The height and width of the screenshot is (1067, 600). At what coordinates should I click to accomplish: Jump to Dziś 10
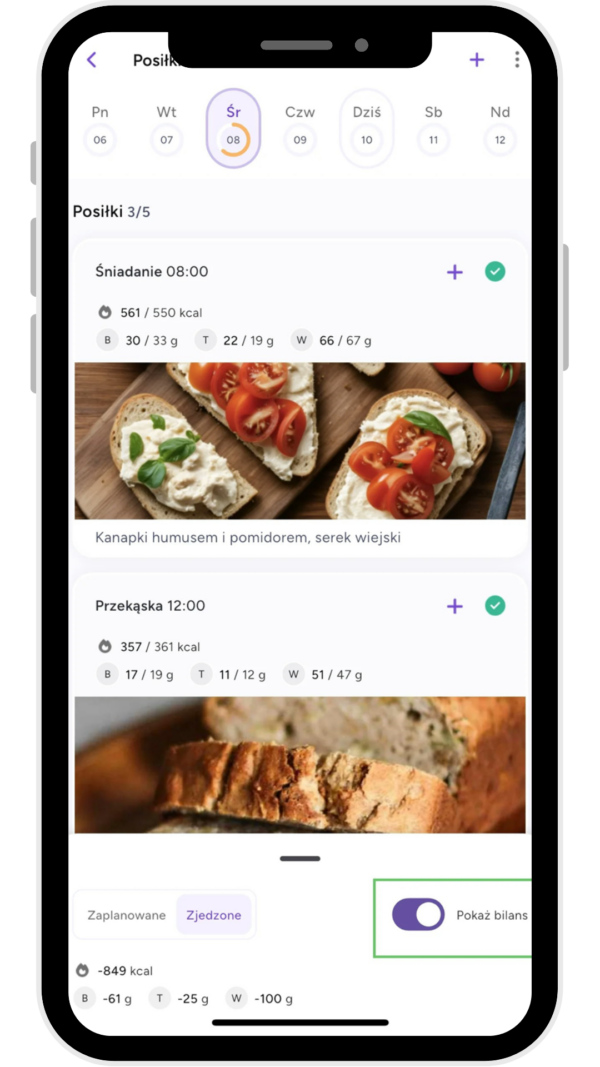tap(367, 128)
